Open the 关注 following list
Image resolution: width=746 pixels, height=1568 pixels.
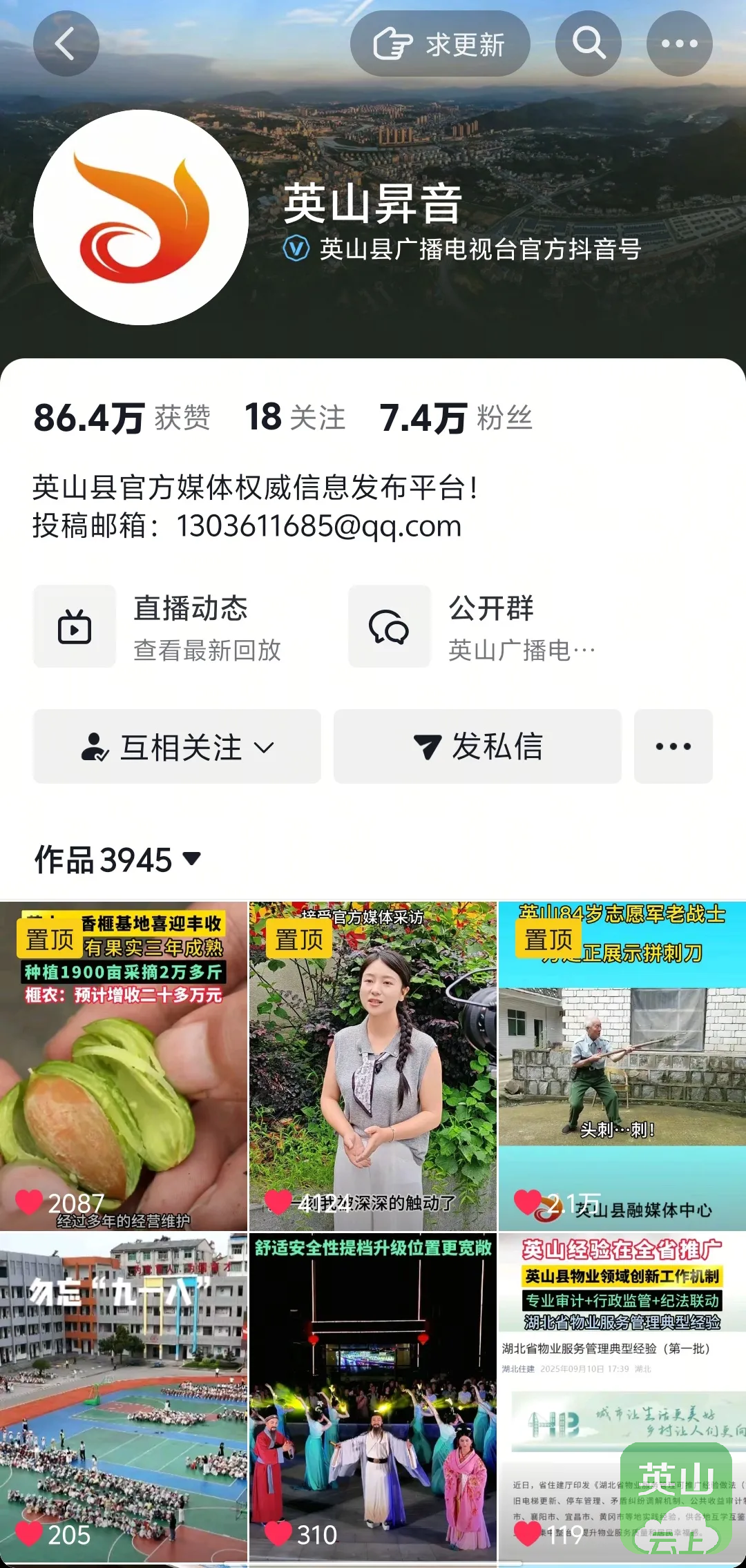(x=295, y=418)
